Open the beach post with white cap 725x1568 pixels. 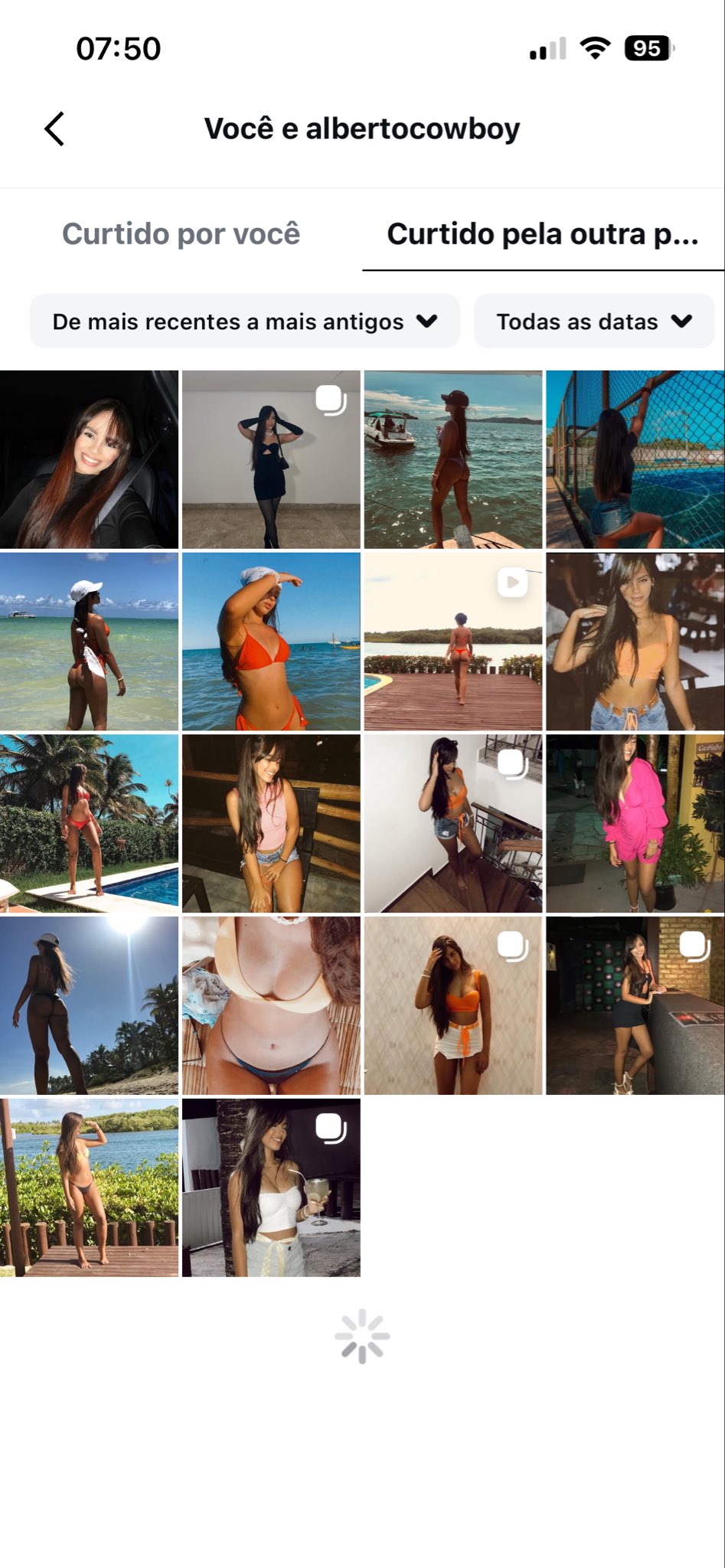point(89,642)
